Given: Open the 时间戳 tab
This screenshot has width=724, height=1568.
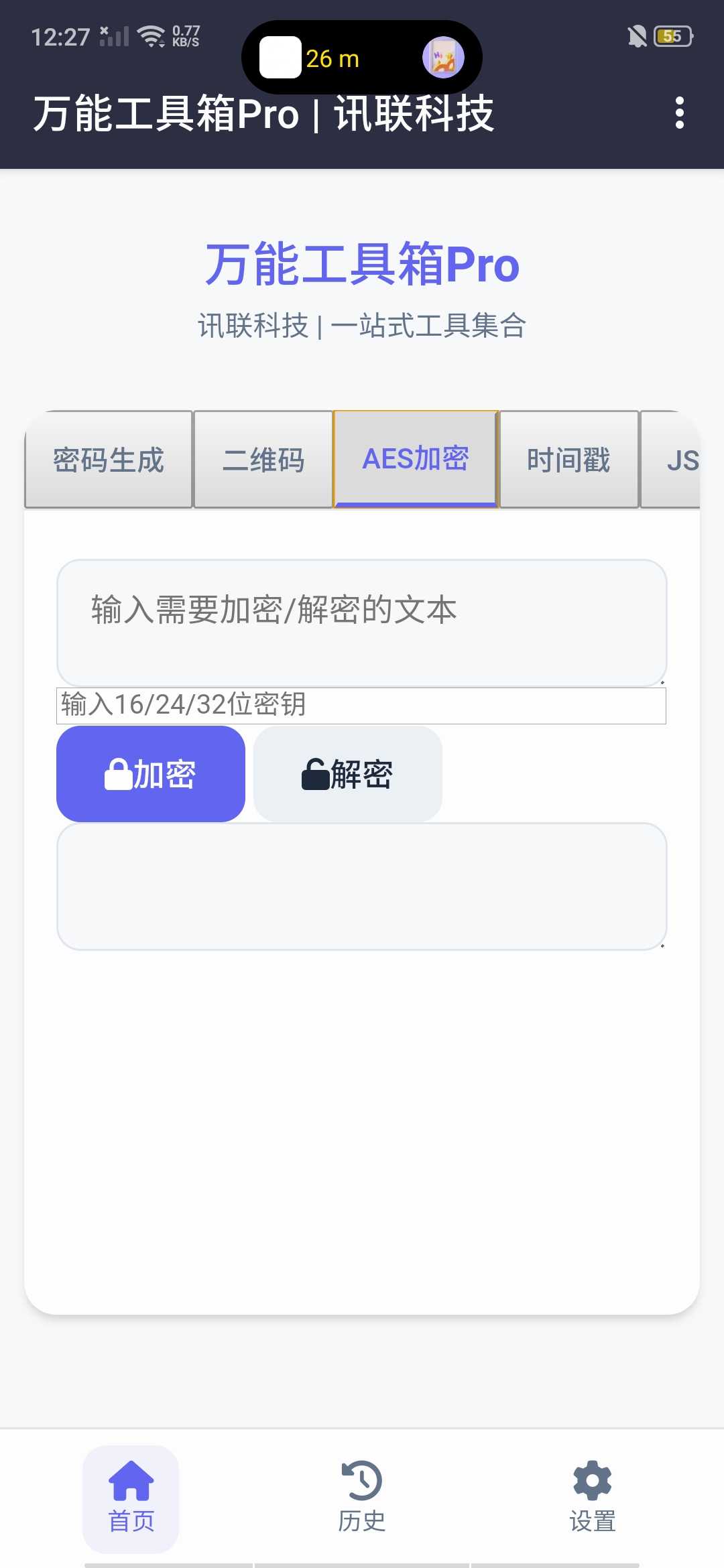Looking at the screenshot, I should [568, 460].
